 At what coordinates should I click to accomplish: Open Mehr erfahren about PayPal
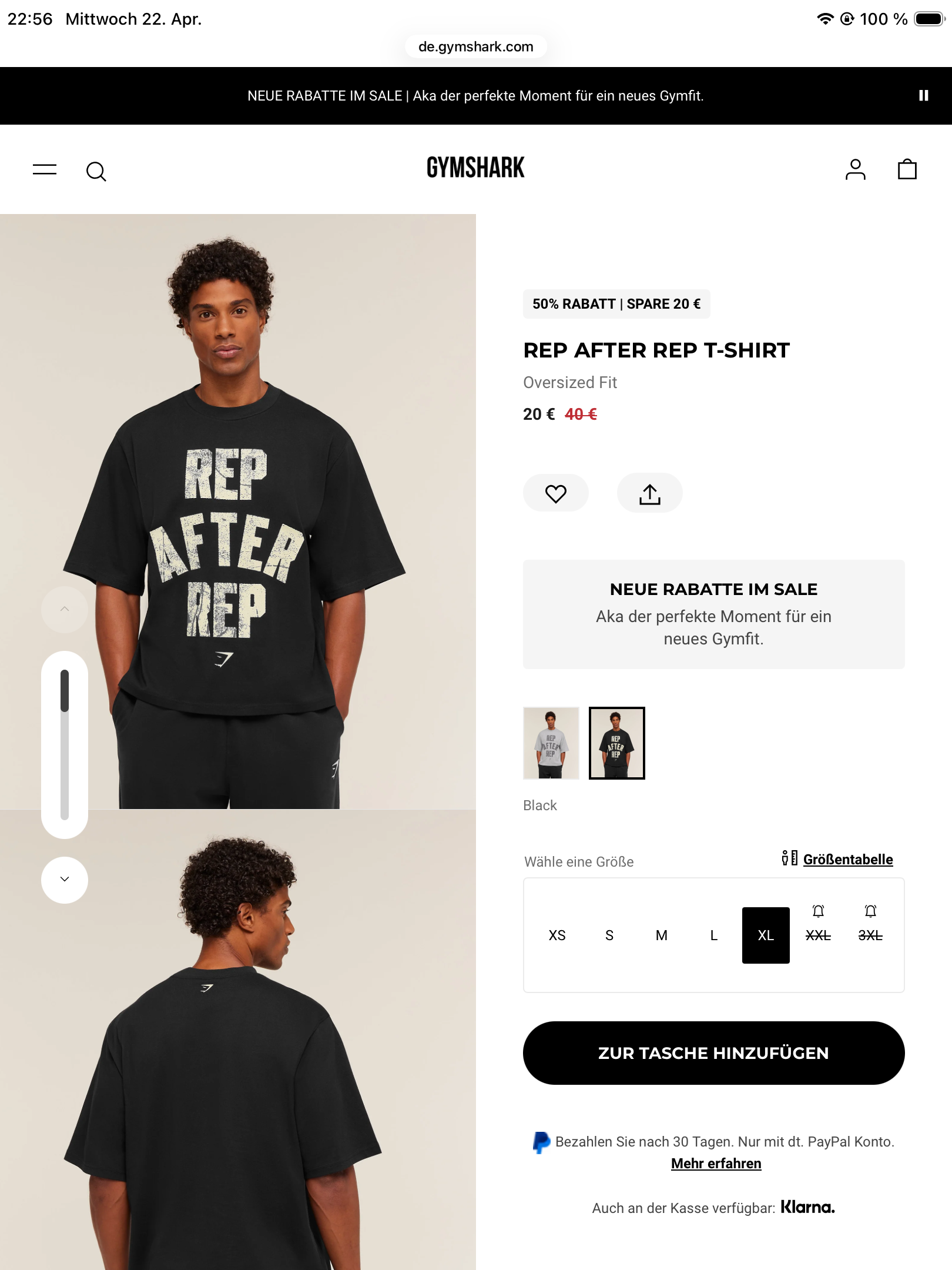(x=716, y=1164)
